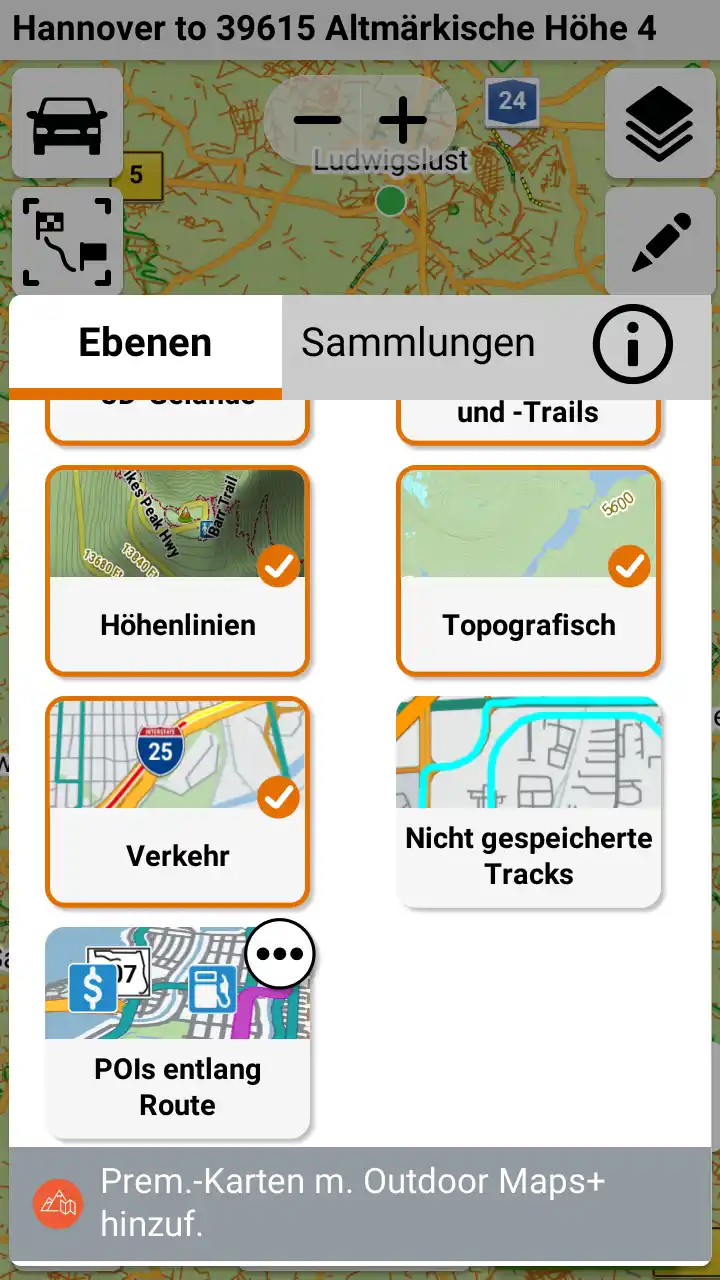
Task: Toggle the Verkehr layer
Action: click(x=177, y=801)
